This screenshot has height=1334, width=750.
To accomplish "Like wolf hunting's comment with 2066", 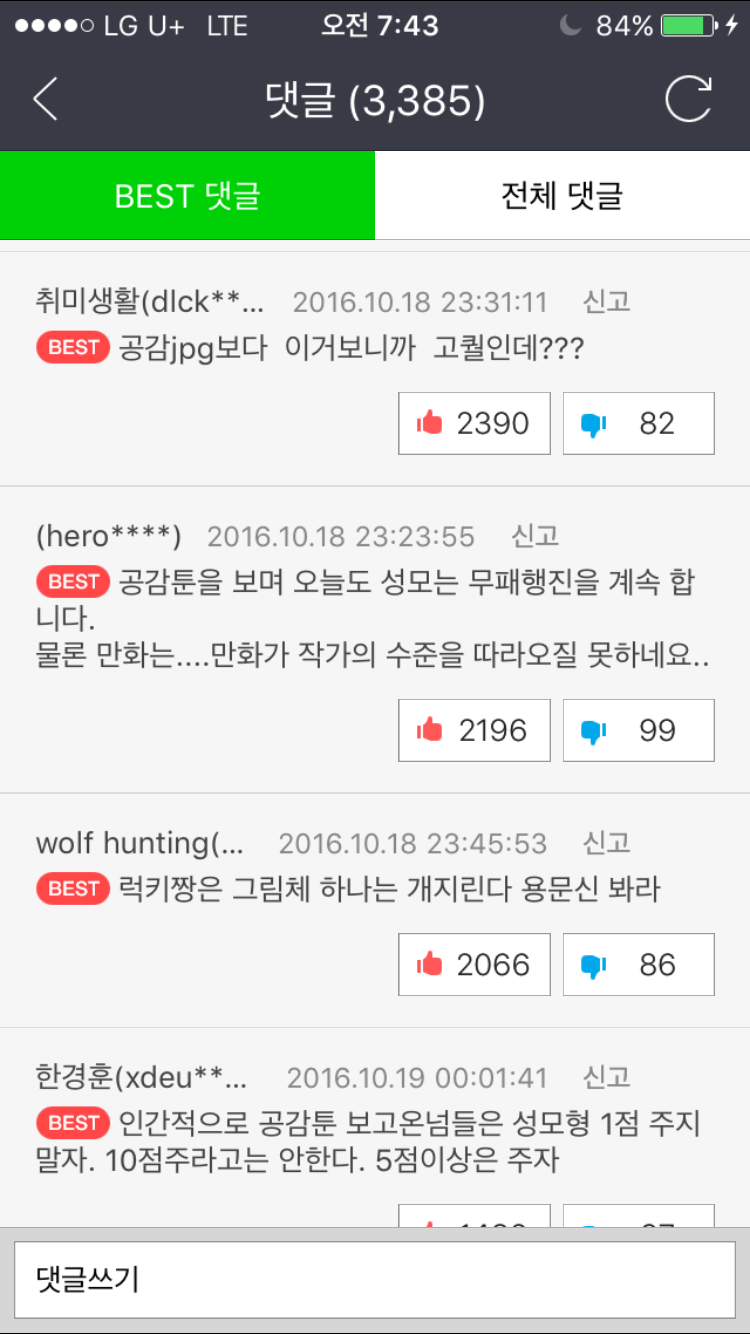I will pos(474,965).
